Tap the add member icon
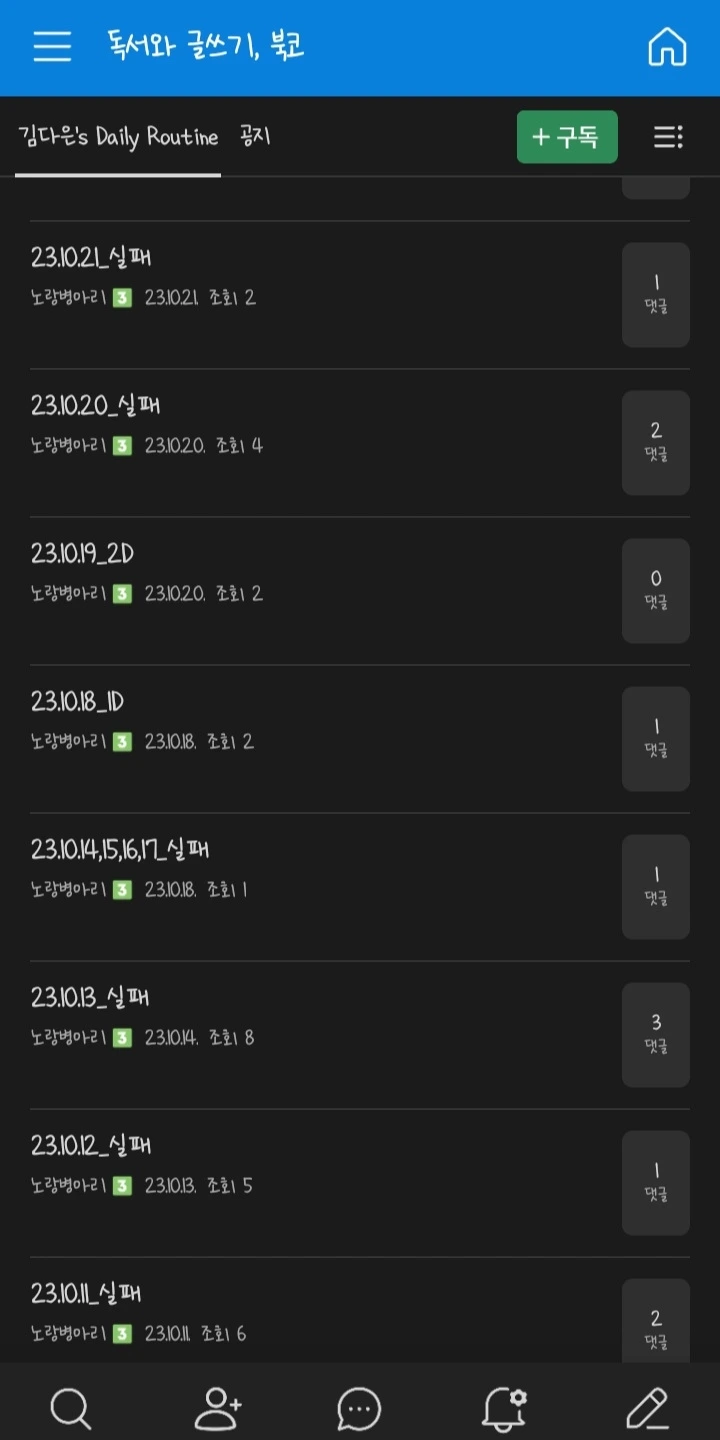Screen dimensions: 720x1440 (217, 1408)
